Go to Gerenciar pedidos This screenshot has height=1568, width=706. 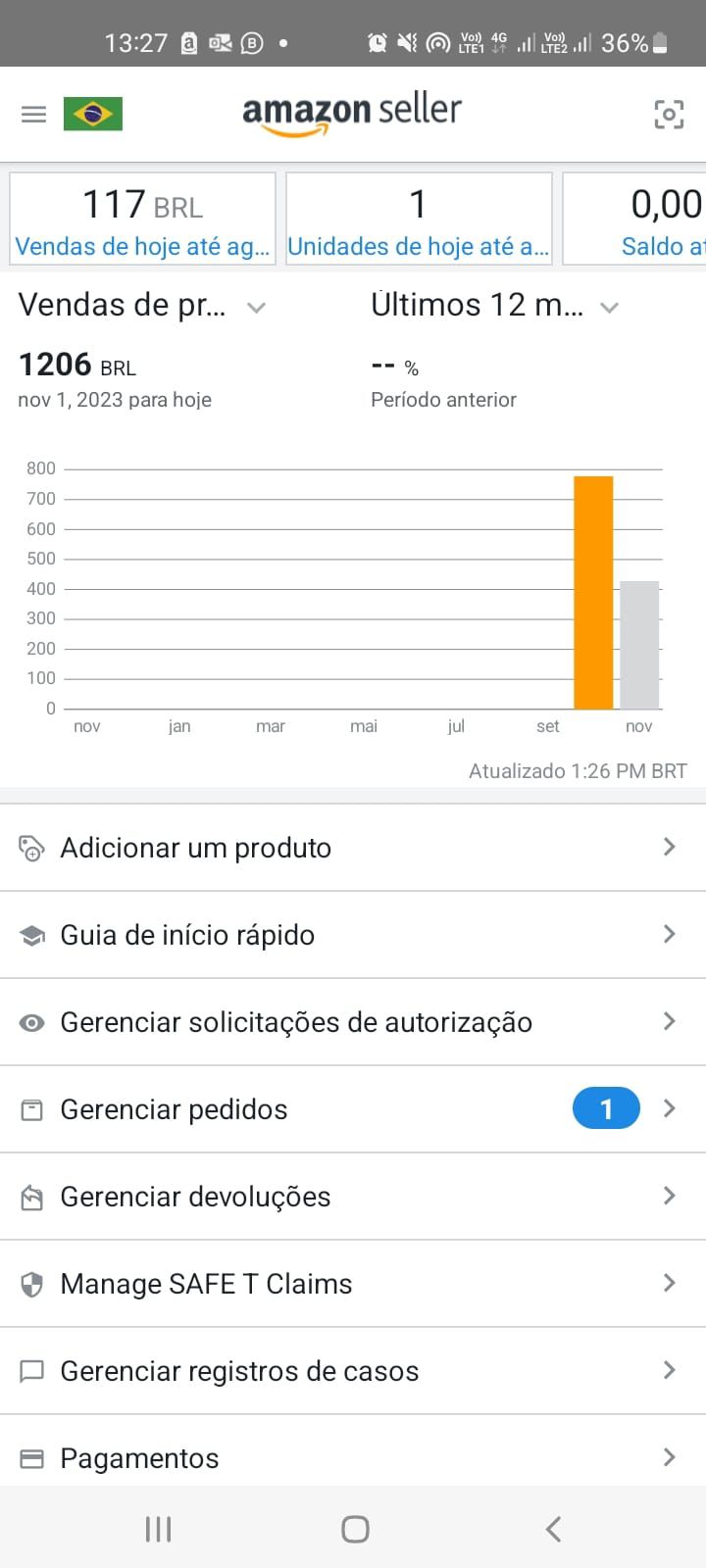pos(353,1109)
